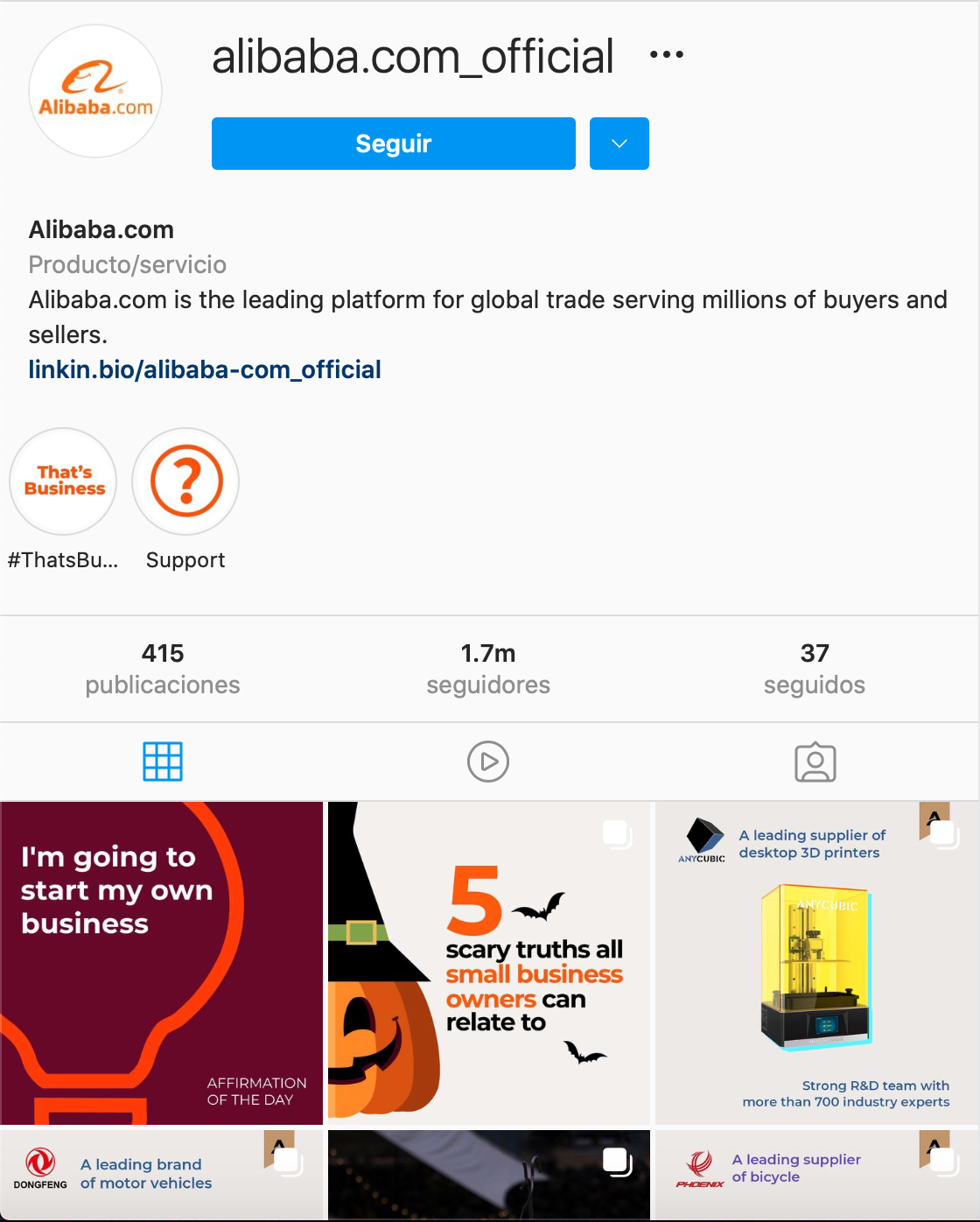Open the grid posts tab icon

pos(163,762)
